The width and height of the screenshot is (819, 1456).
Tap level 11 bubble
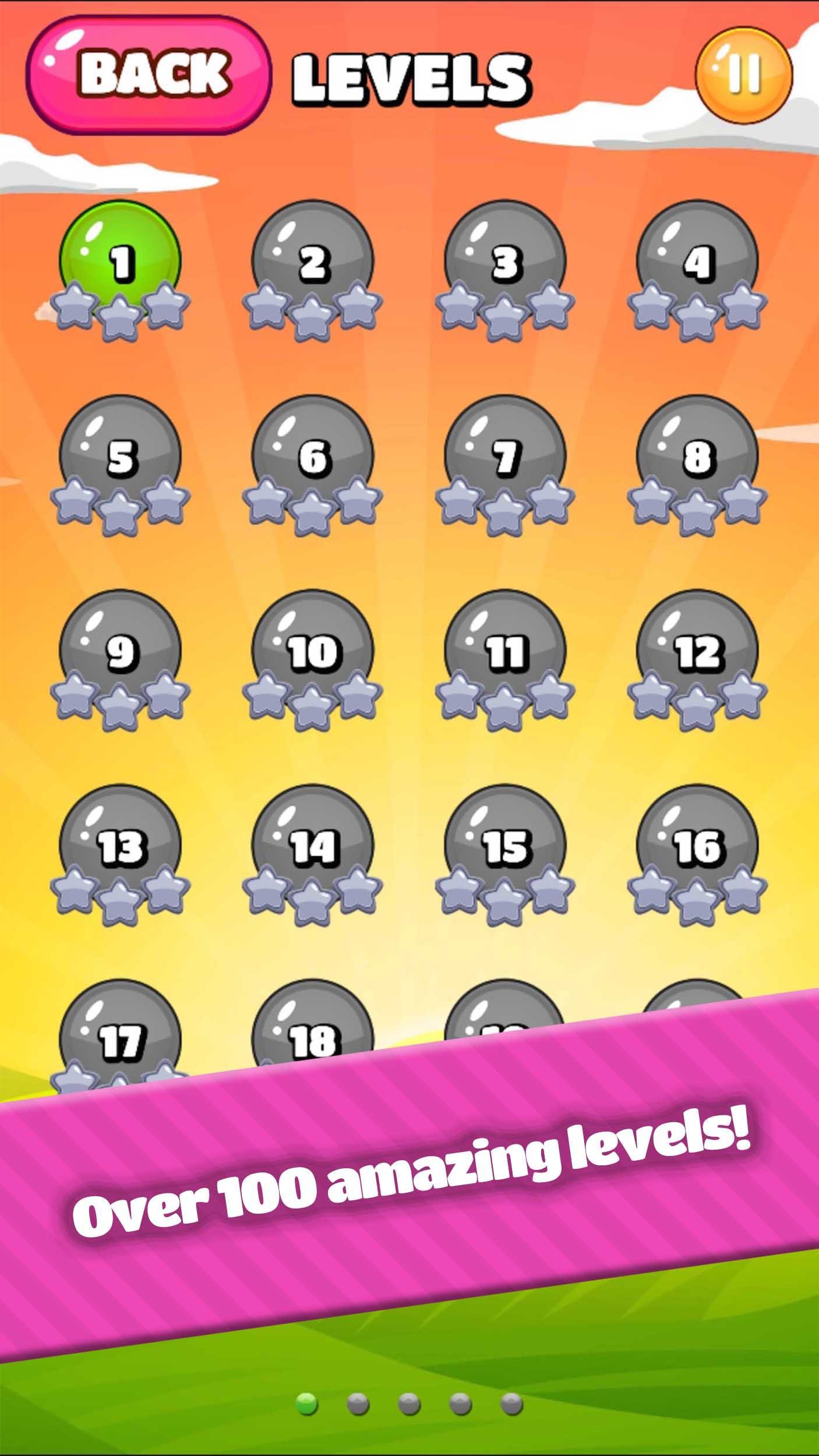505,651
